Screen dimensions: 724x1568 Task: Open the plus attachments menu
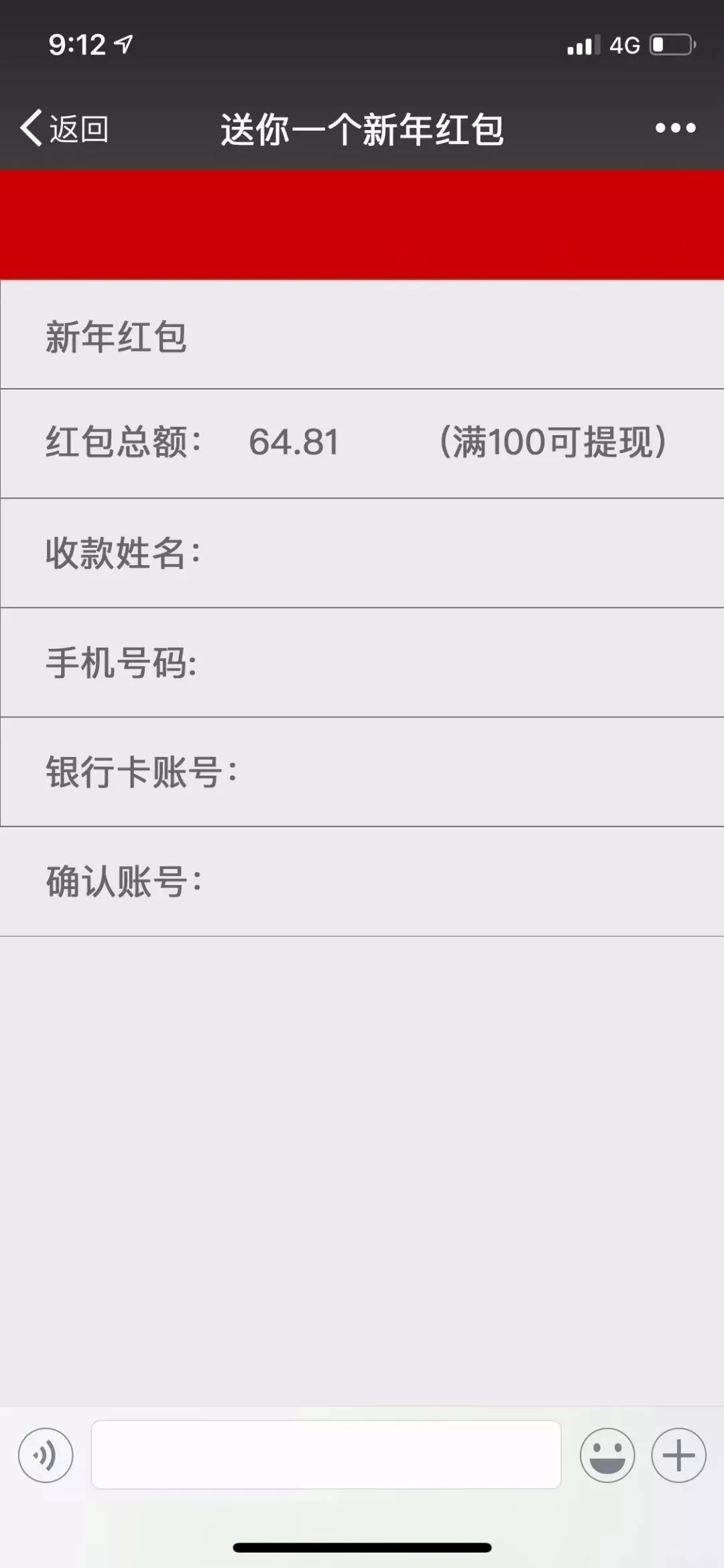coord(678,1455)
